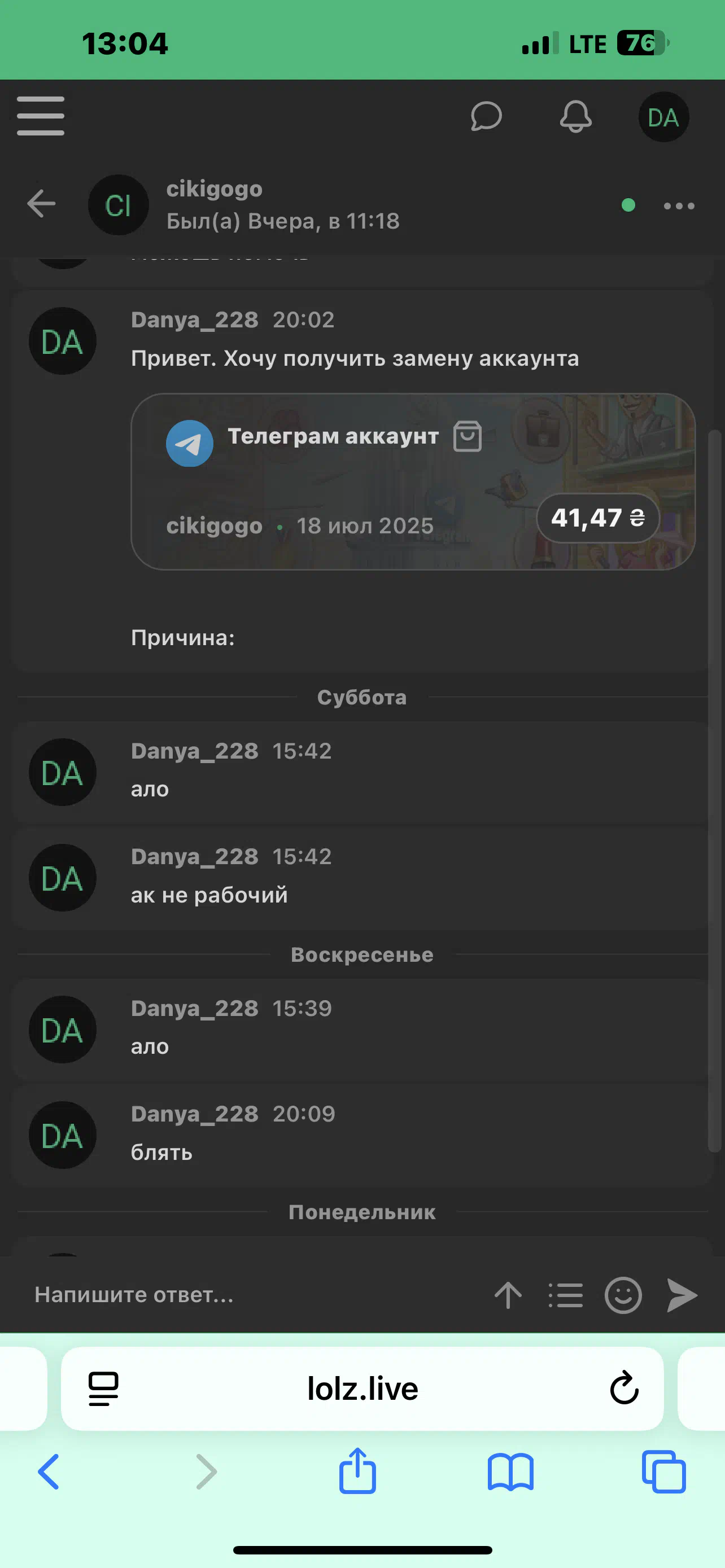Open the conversations chat bubble icon

(486, 116)
